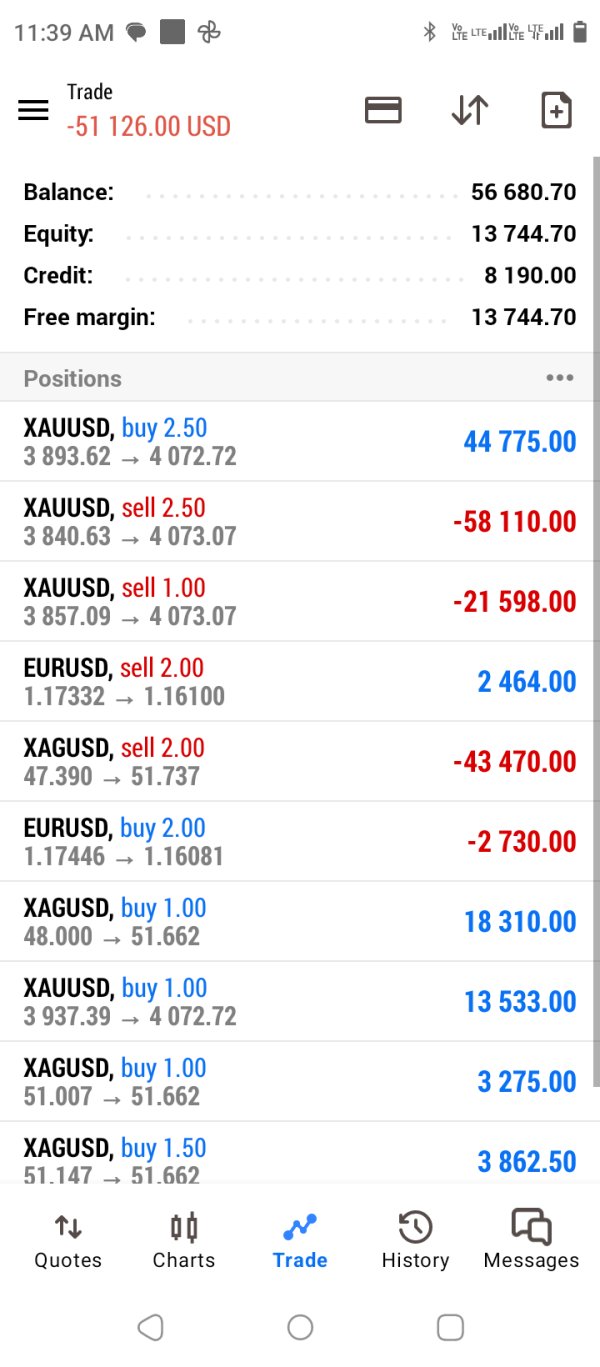Select the XAUUSD sell 1.00 position
600x1367 pixels.
tap(300, 602)
